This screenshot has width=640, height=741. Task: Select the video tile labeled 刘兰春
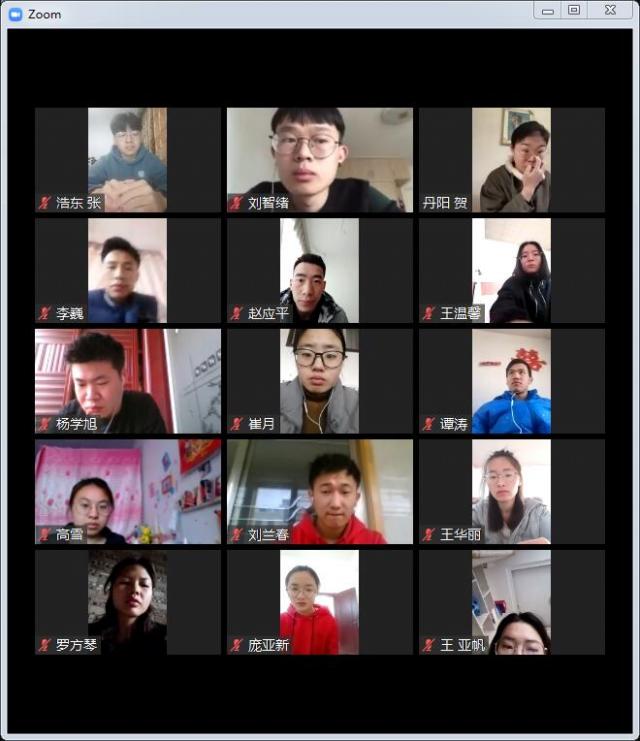(319, 491)
